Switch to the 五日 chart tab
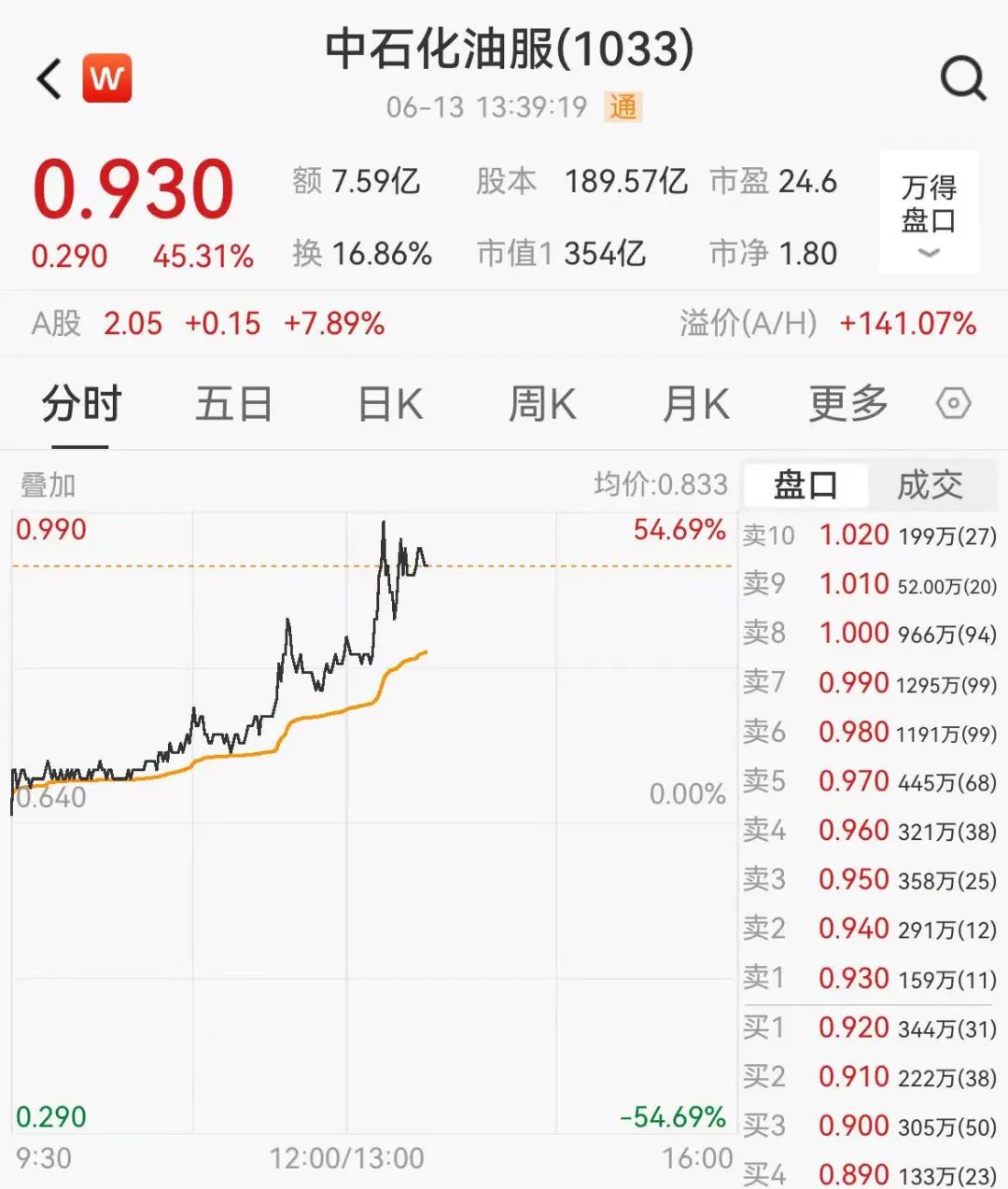 coord(233,405)
